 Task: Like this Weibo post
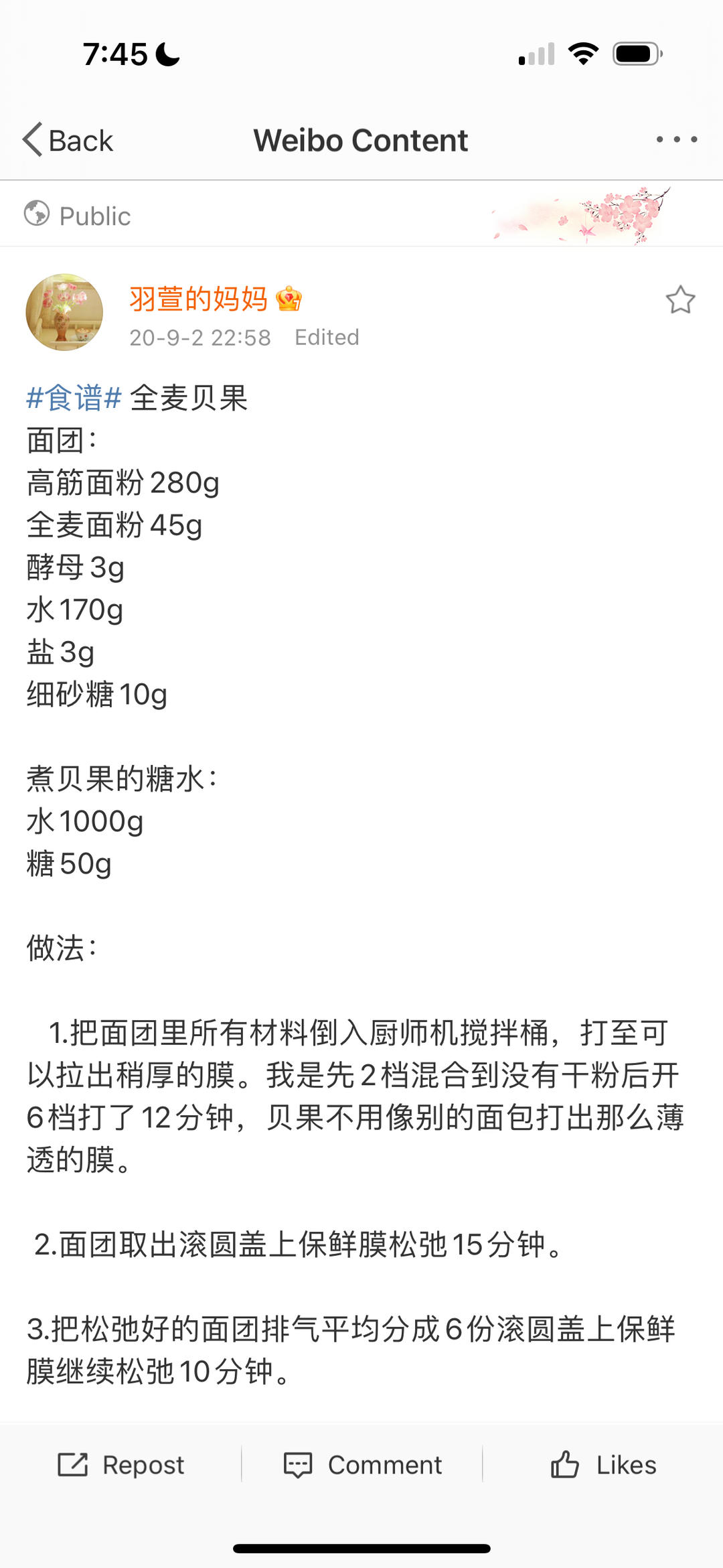(x=602, y=1465)
